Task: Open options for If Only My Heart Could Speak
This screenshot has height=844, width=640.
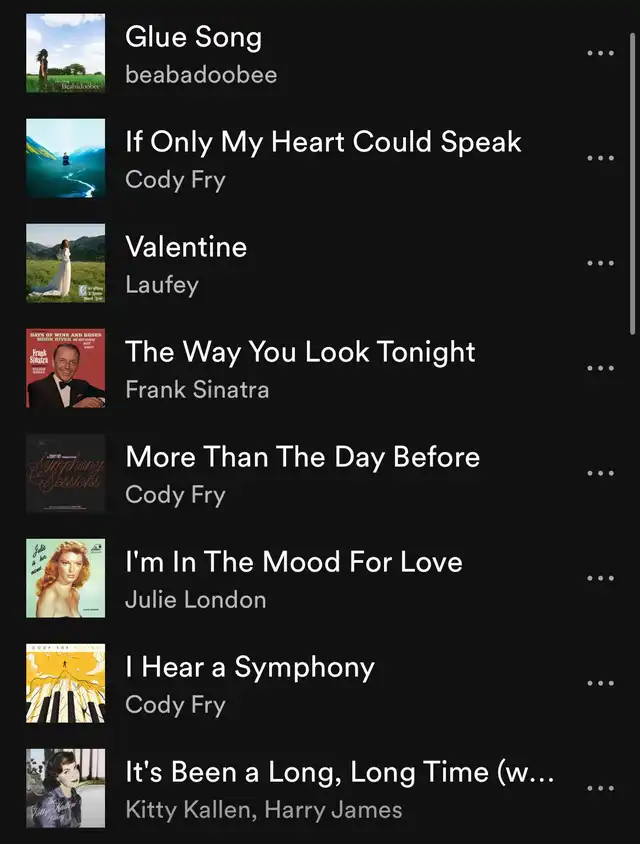Action: 600,158
